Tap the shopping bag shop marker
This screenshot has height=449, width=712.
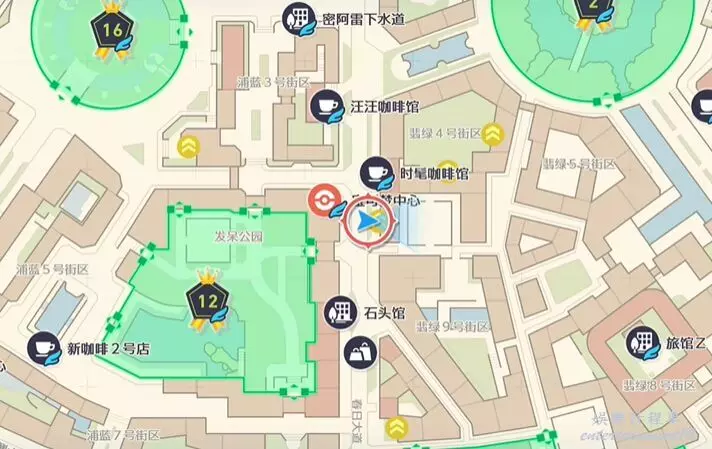(361, 351)
